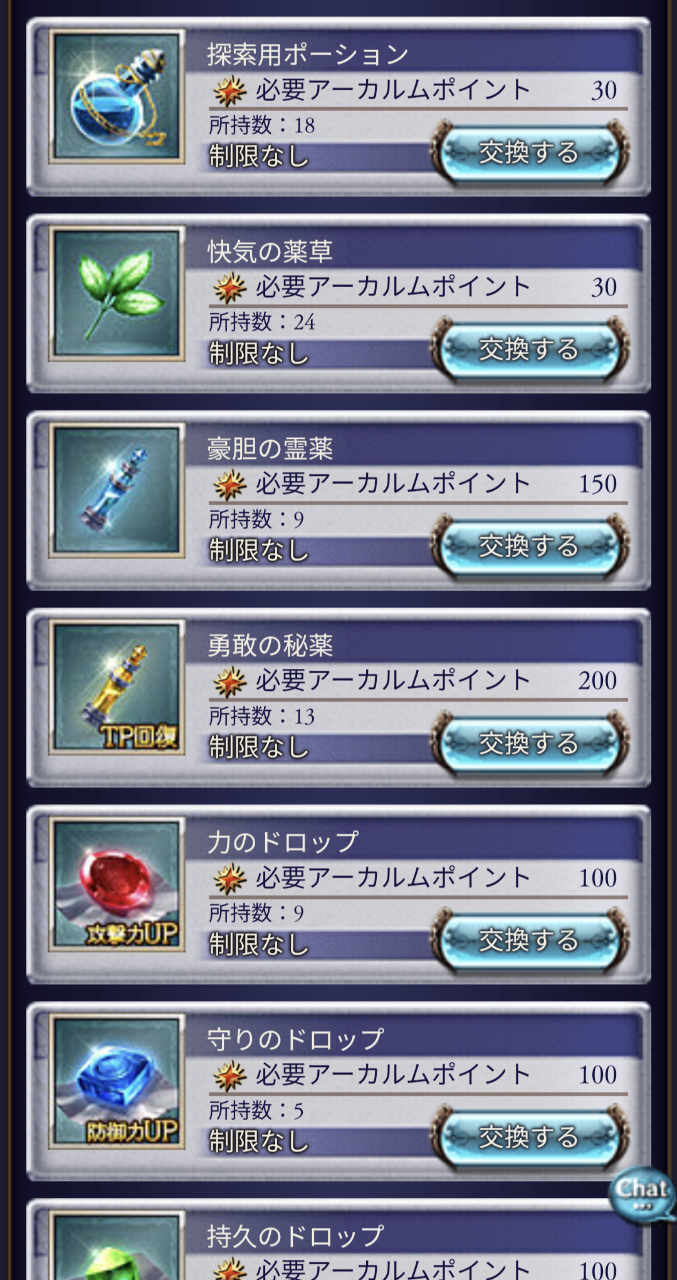View 探索用ポーション item icon
Viewport: 677px width, 1280px height.
[117, 95]
